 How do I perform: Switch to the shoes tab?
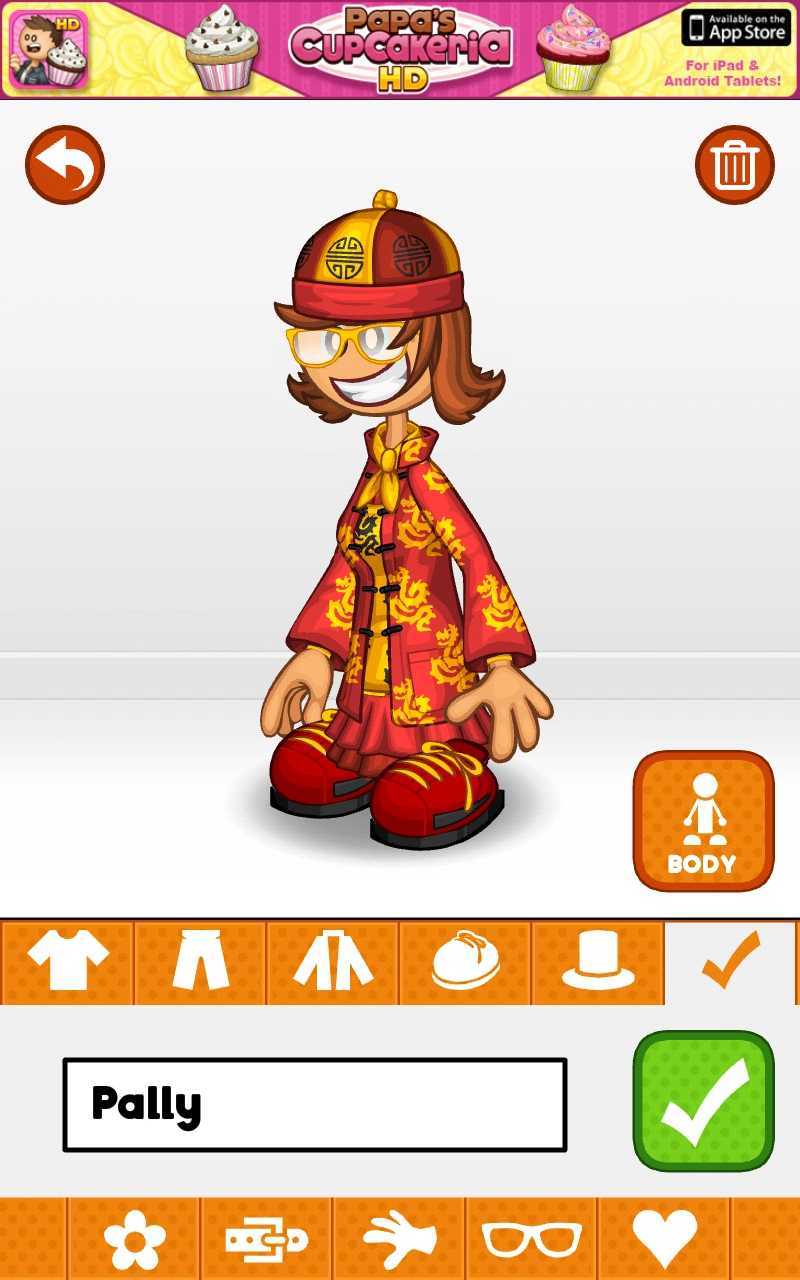pyautogui.click(x=465, y=963)
